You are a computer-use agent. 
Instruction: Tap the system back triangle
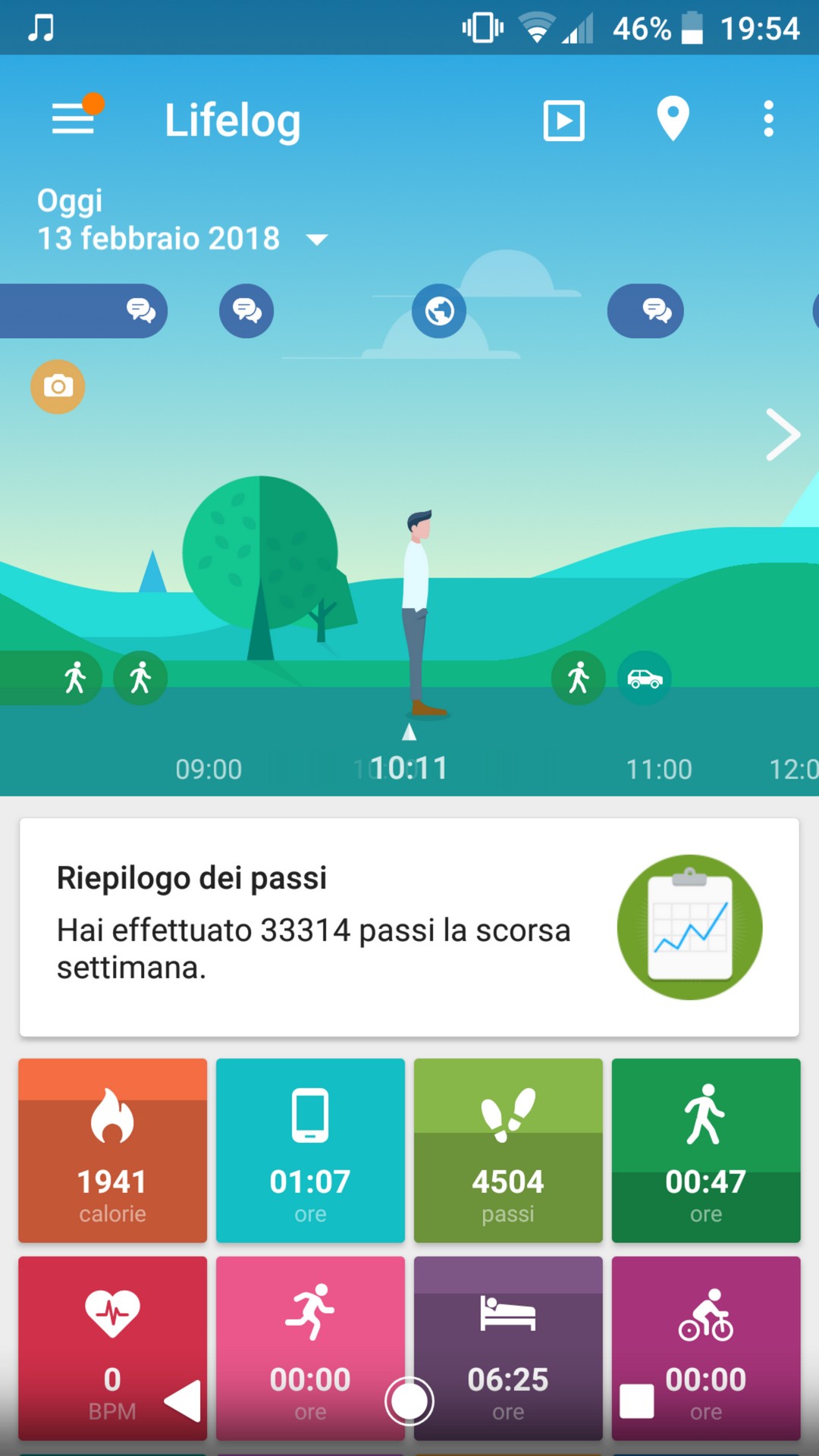(183, 1401)
